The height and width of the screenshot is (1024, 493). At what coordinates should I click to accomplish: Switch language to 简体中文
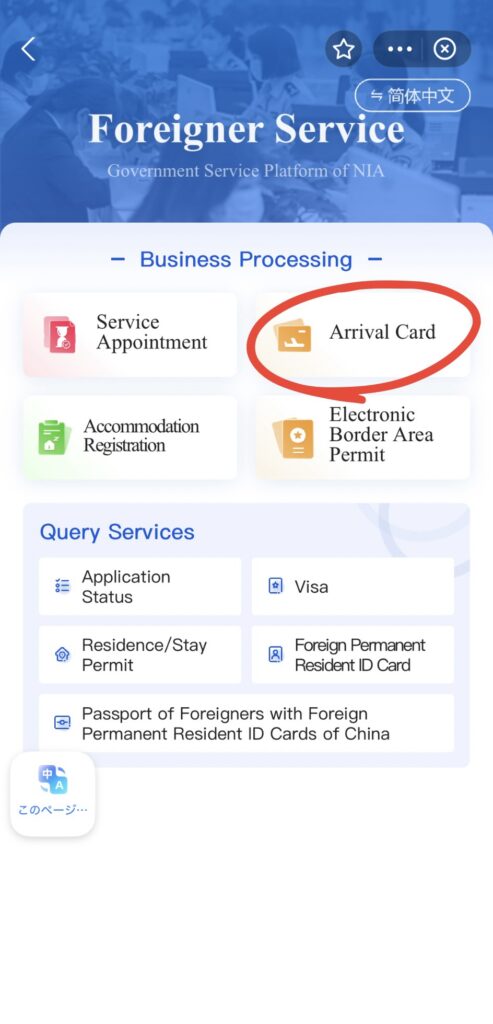(x=413, y=95)
